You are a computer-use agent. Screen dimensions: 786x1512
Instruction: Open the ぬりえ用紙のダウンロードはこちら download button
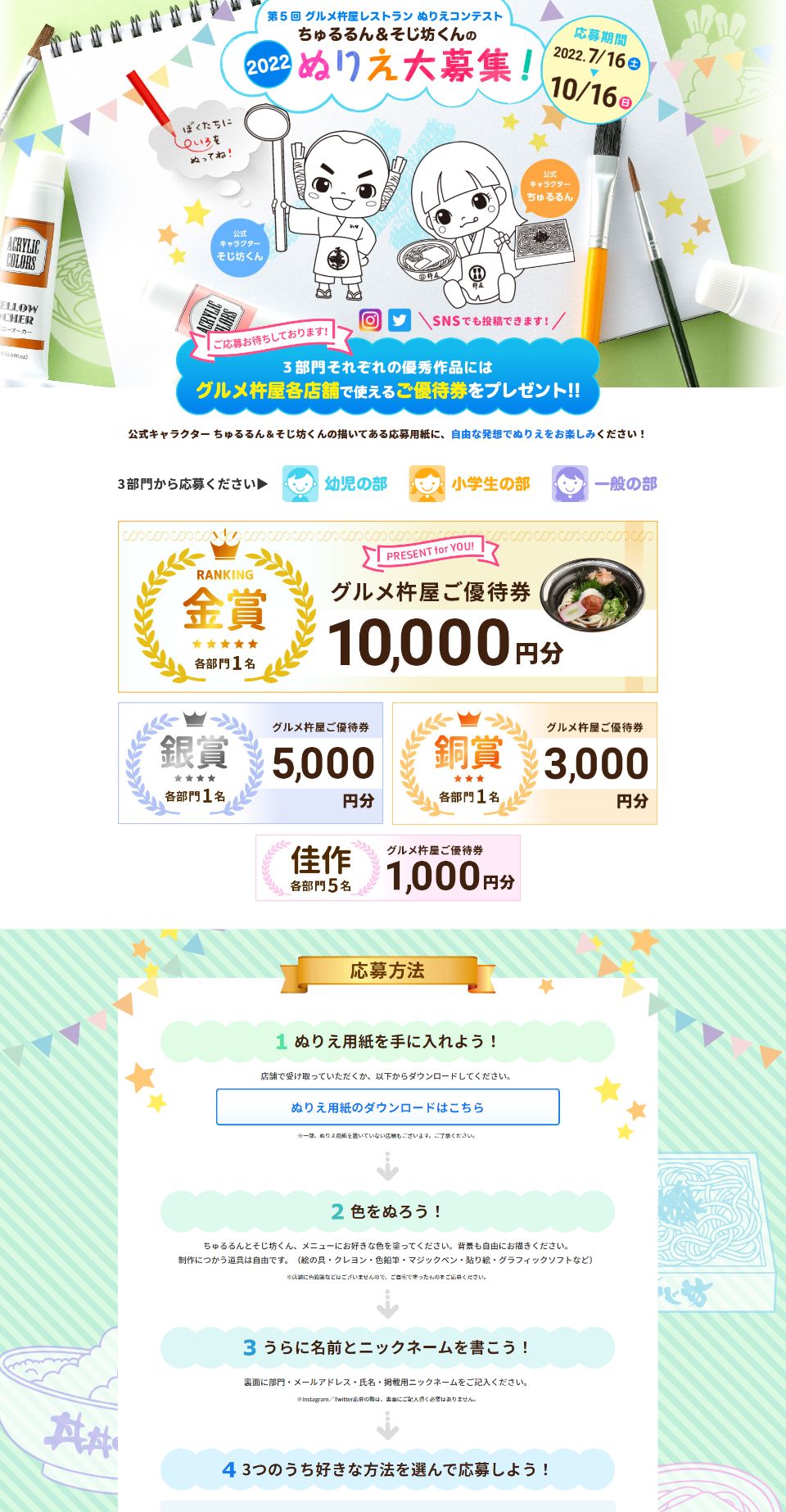click(x=387, y=1107)
